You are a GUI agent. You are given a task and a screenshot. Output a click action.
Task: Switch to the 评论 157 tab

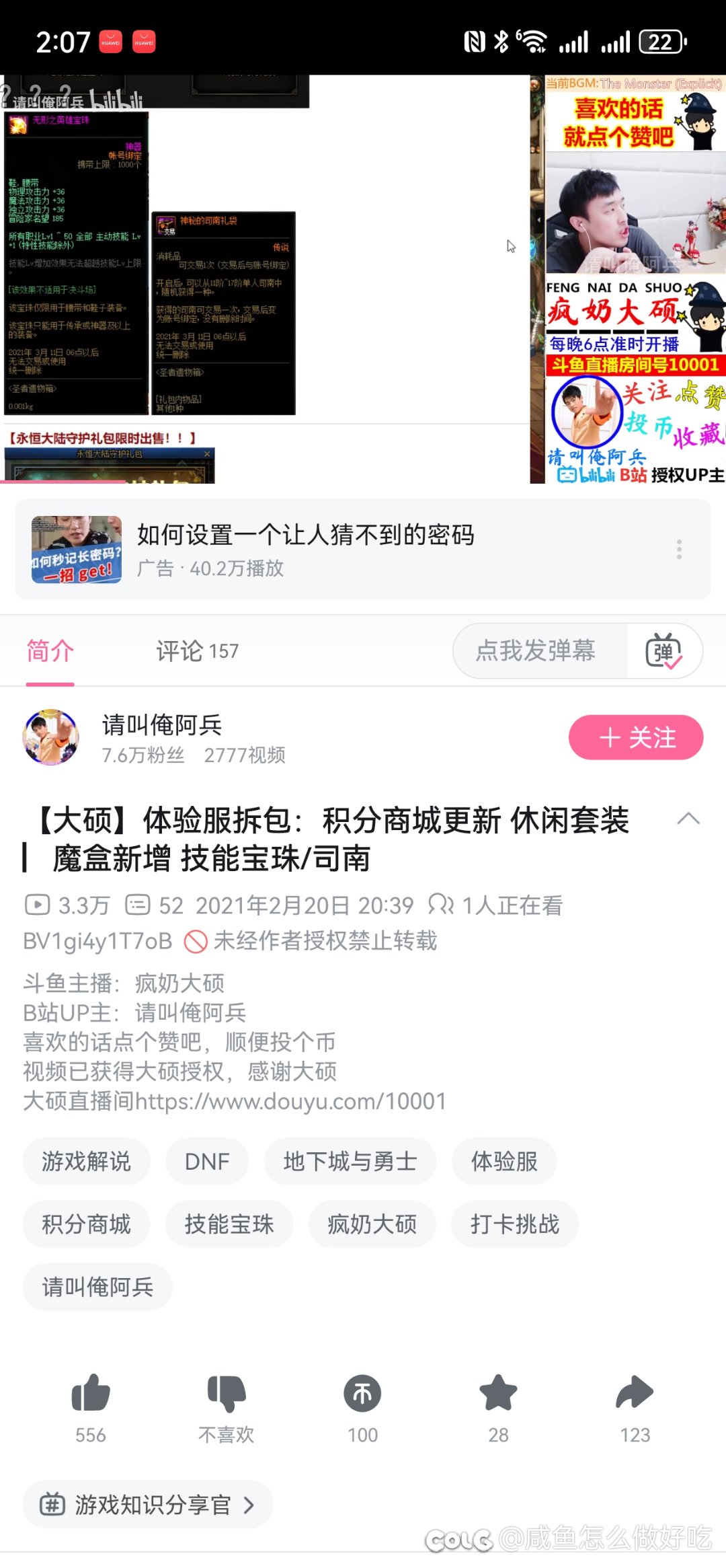click(197, 650)
